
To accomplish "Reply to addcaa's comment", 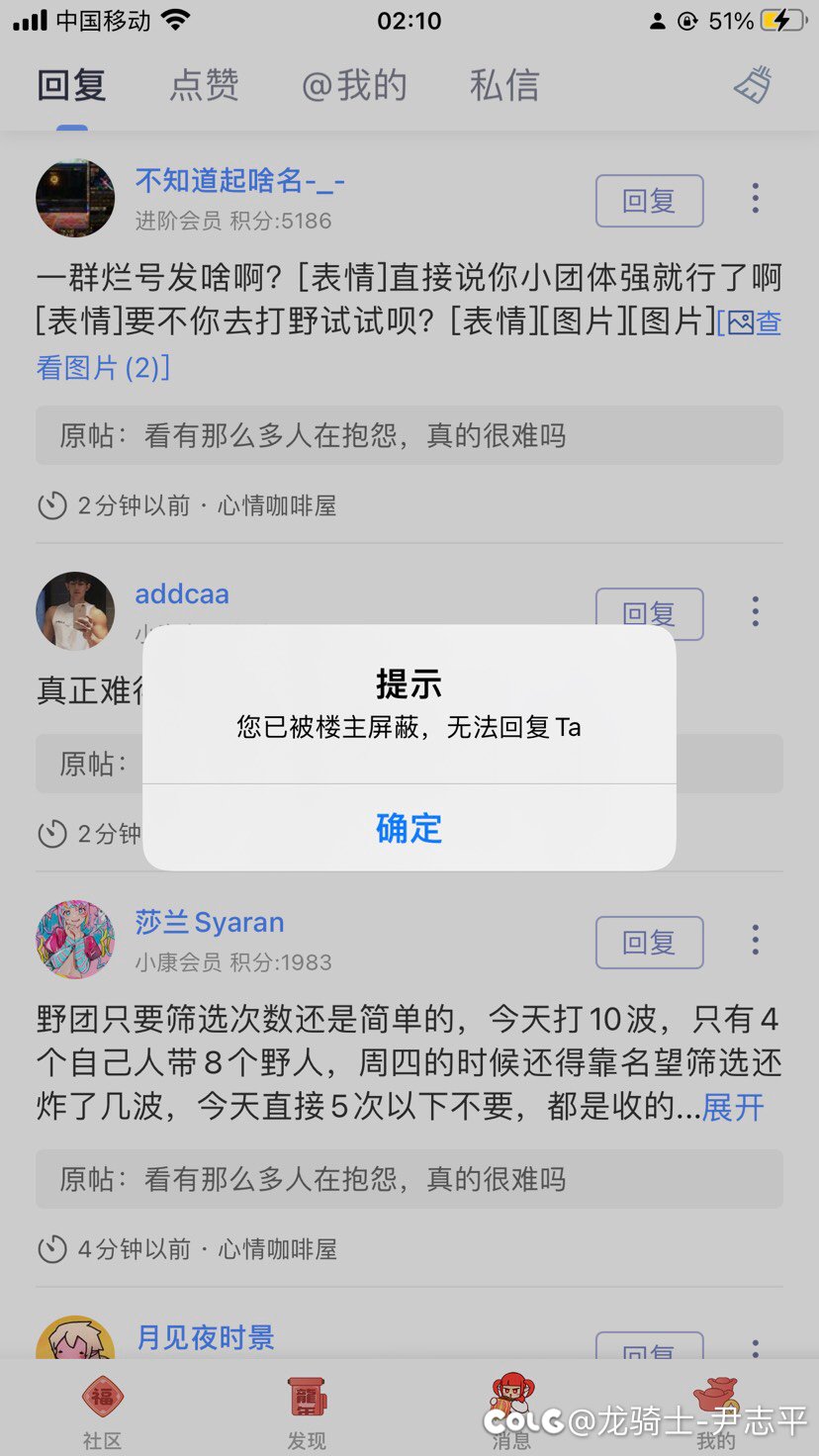I will tap(649, 612).
